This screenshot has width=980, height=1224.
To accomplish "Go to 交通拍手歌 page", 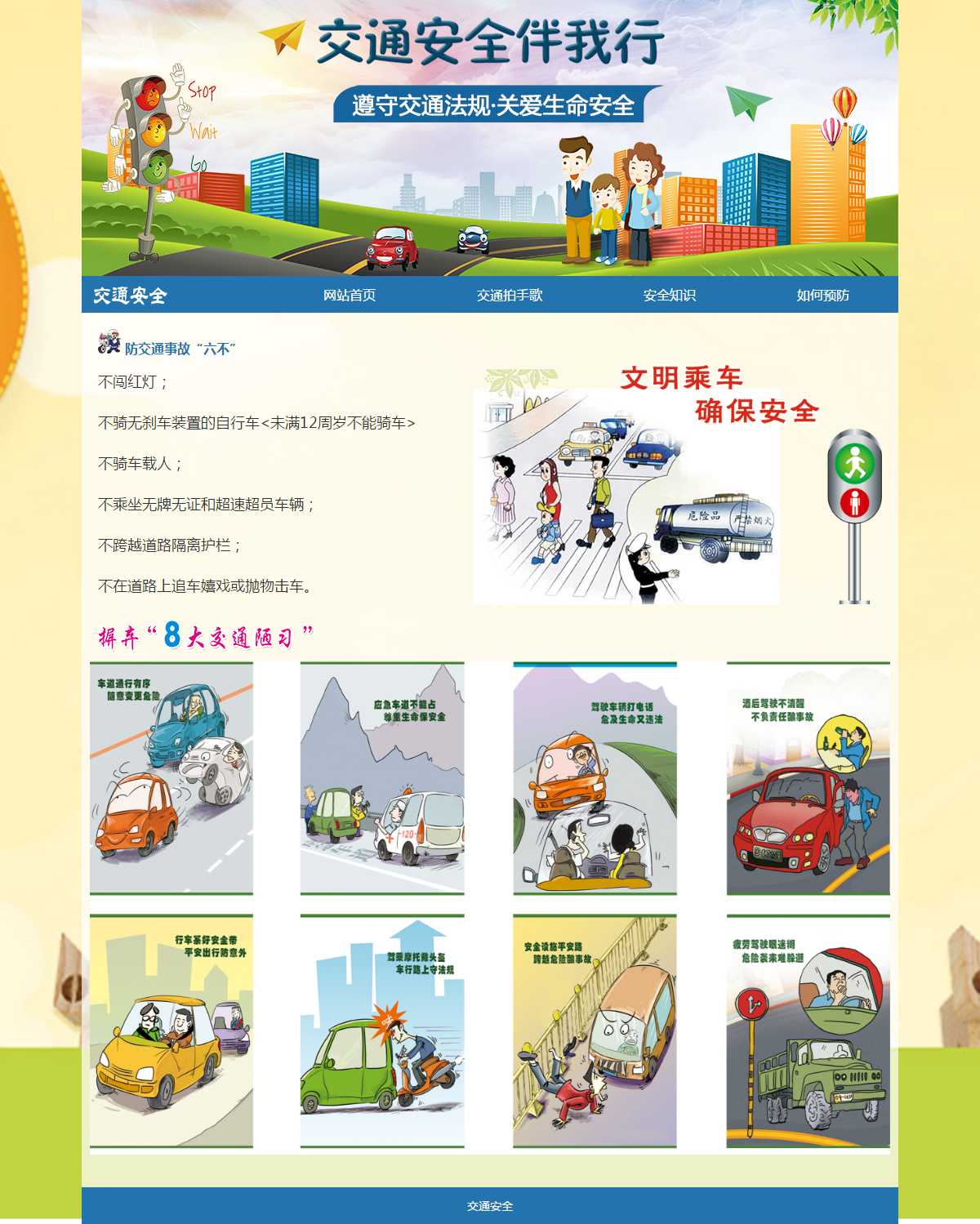I will pos(510,296).
